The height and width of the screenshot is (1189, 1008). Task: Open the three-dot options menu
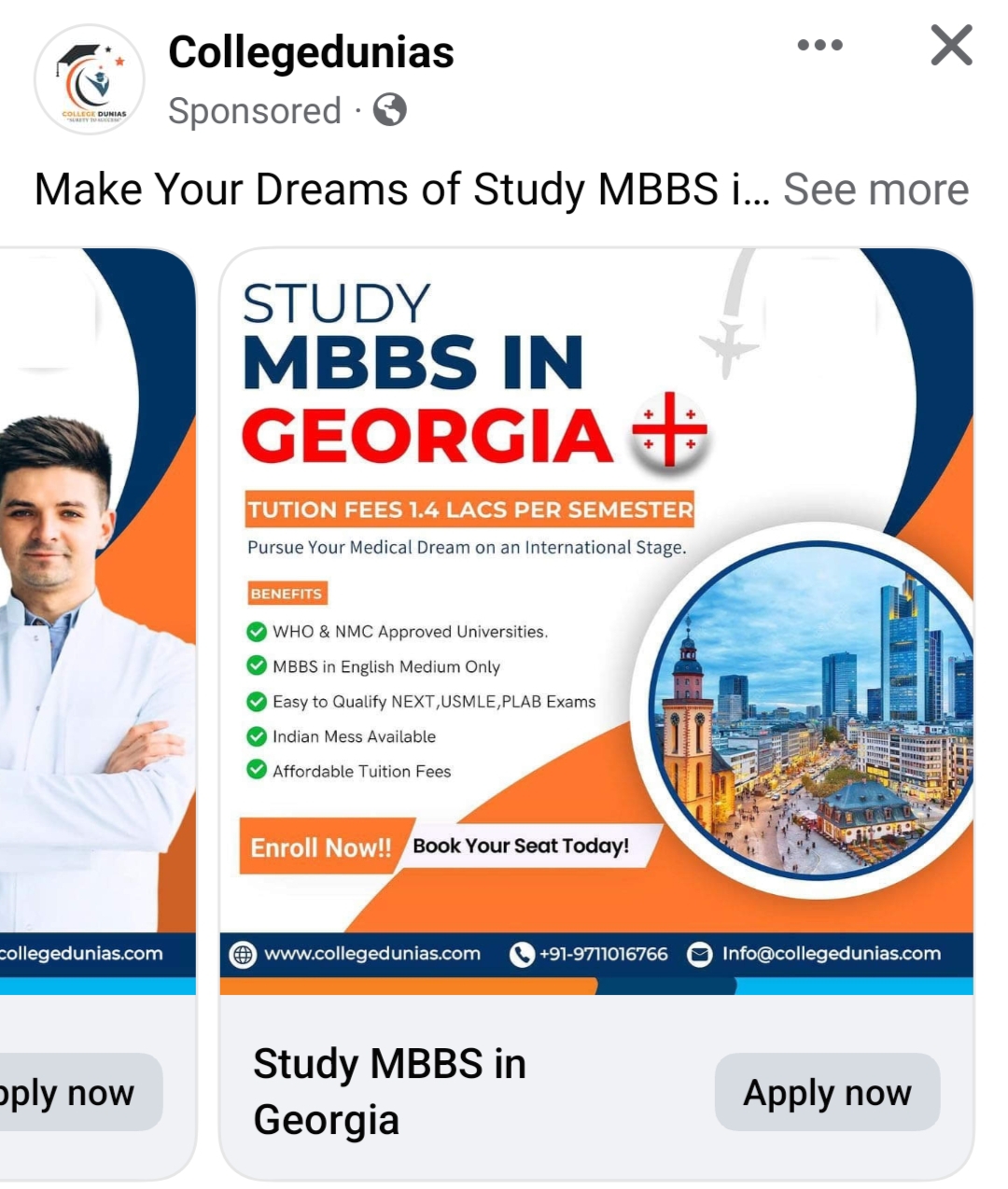coord(819,45)
